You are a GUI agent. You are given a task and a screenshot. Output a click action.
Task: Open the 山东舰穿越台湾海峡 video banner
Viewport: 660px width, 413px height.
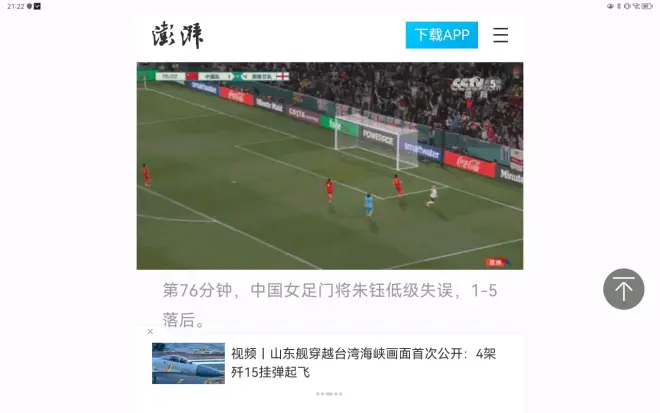tap(330, 363)
